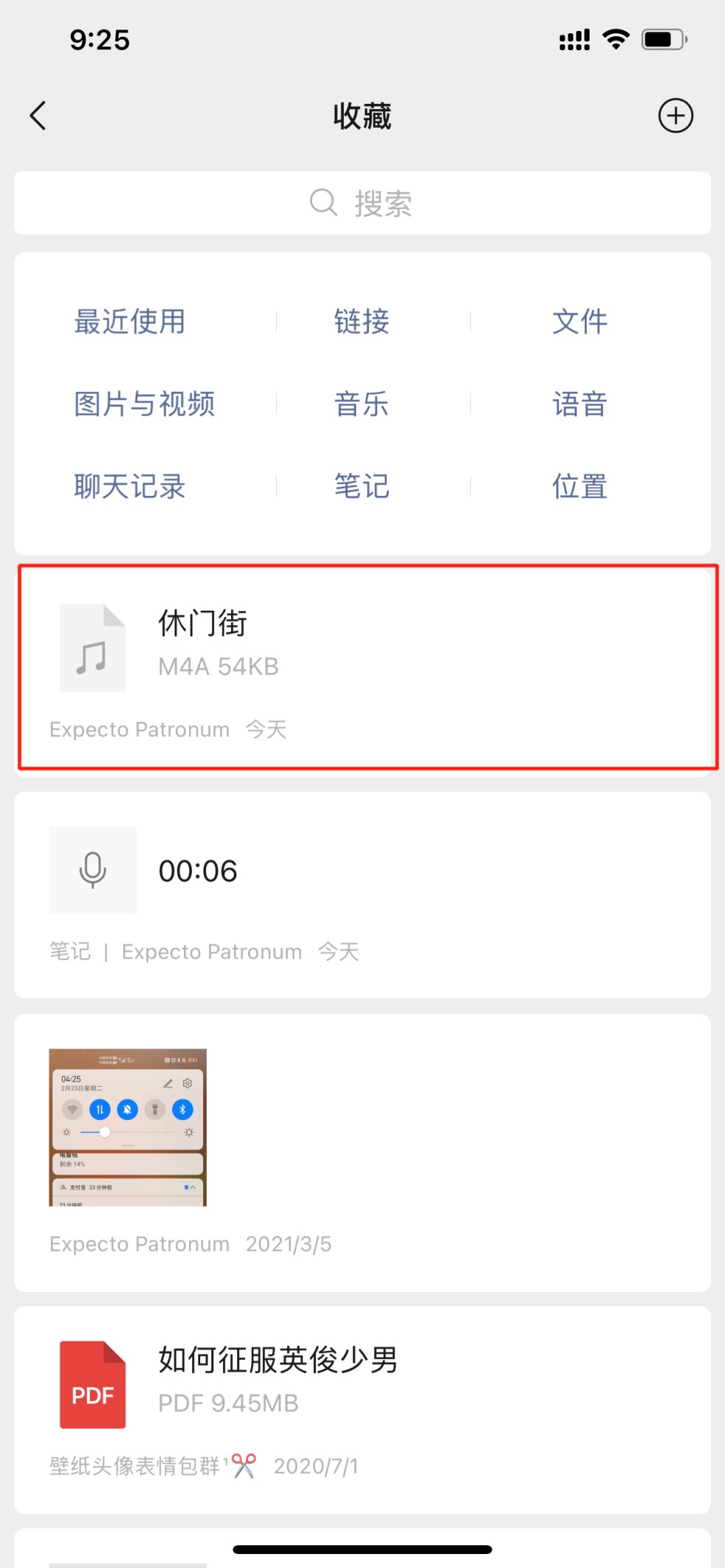The width and height of the screenshot is (725, 1568).
Task: Select the 链接 category
Action: pos(361,322)
